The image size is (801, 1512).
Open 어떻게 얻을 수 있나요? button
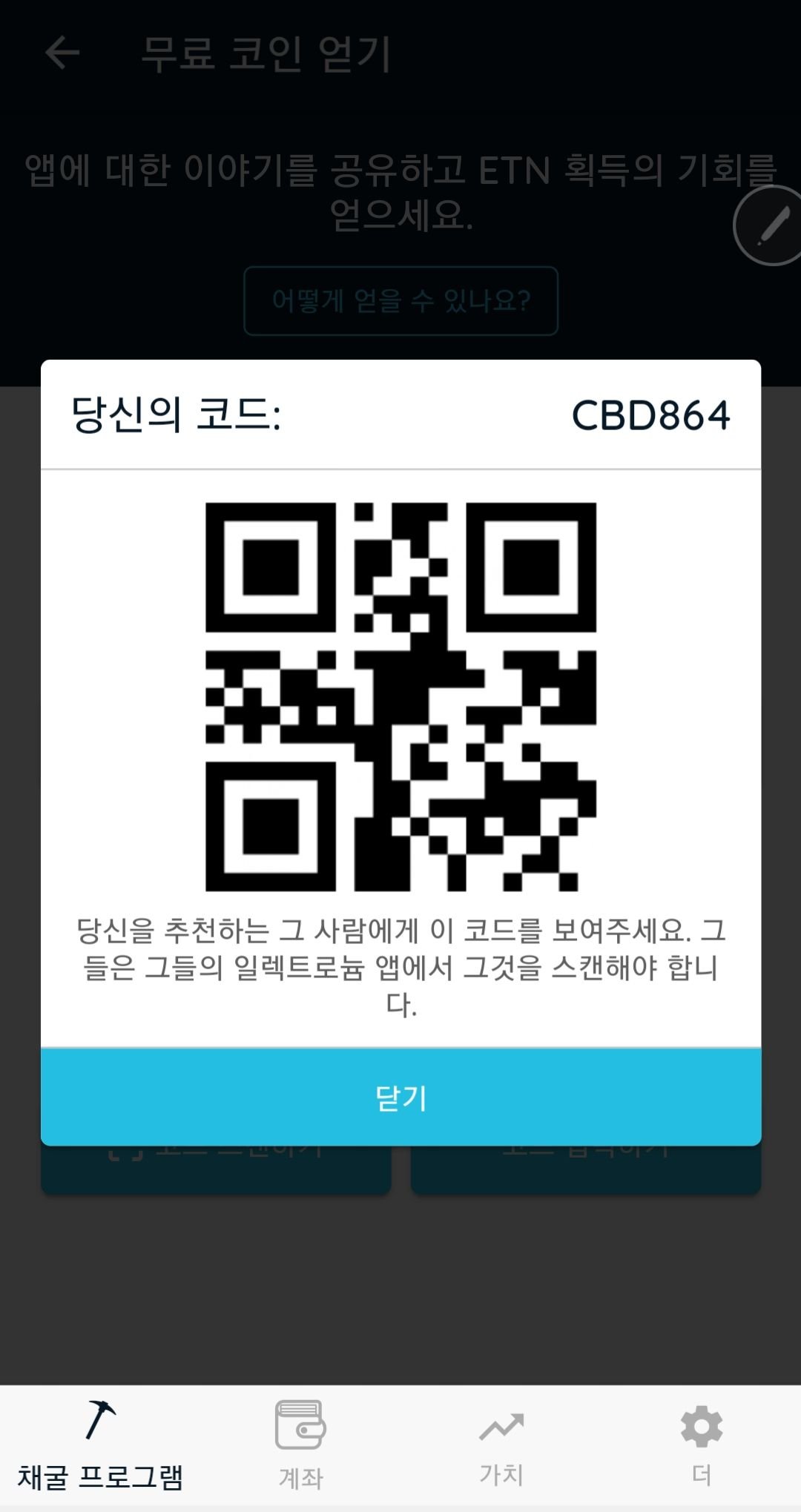pyautogui.click(x=400, y=301)
